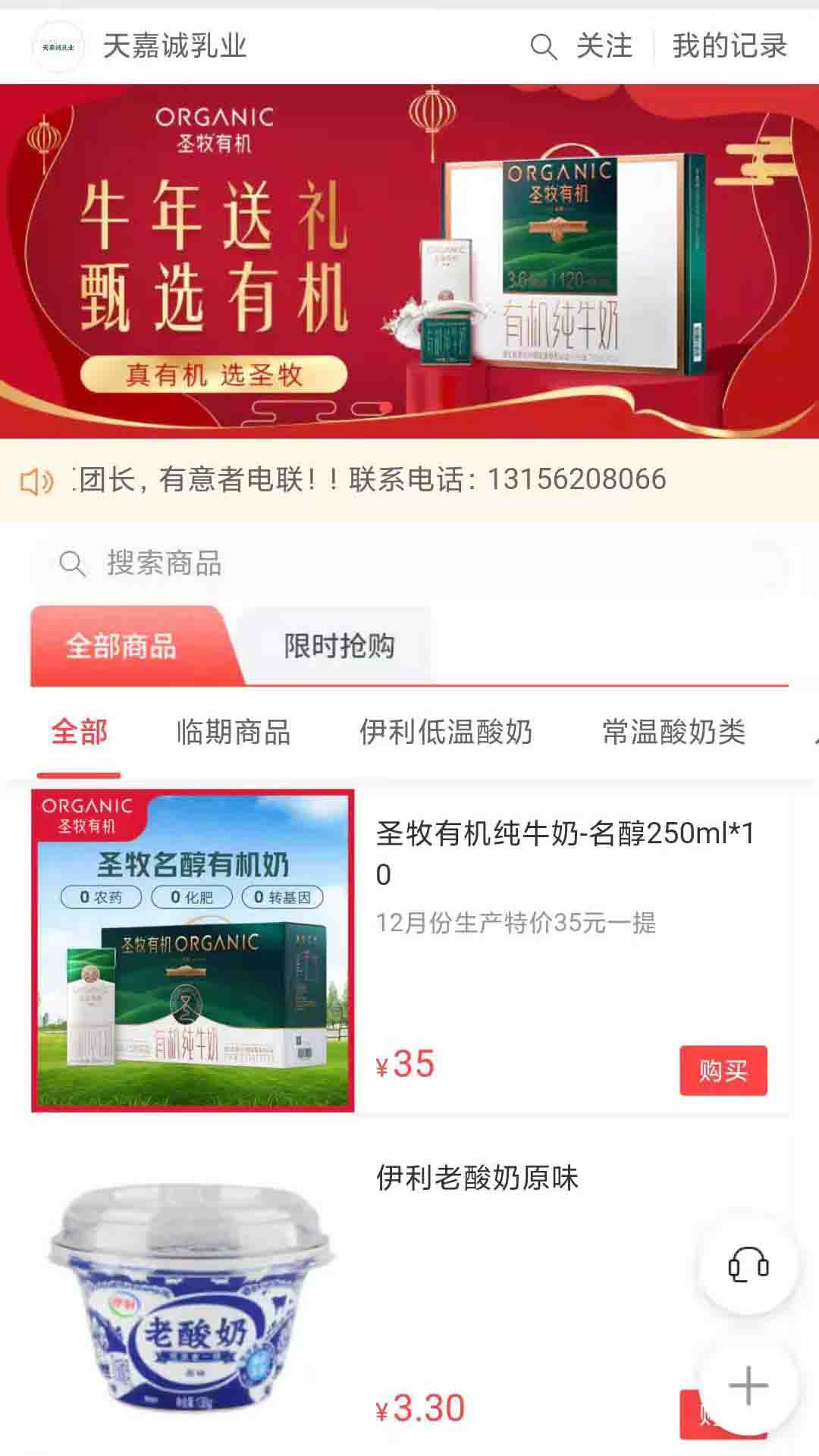Buy 圣牧有机纯牛奶 for ¥35
819x1456 pixels.
[723, 1070]
